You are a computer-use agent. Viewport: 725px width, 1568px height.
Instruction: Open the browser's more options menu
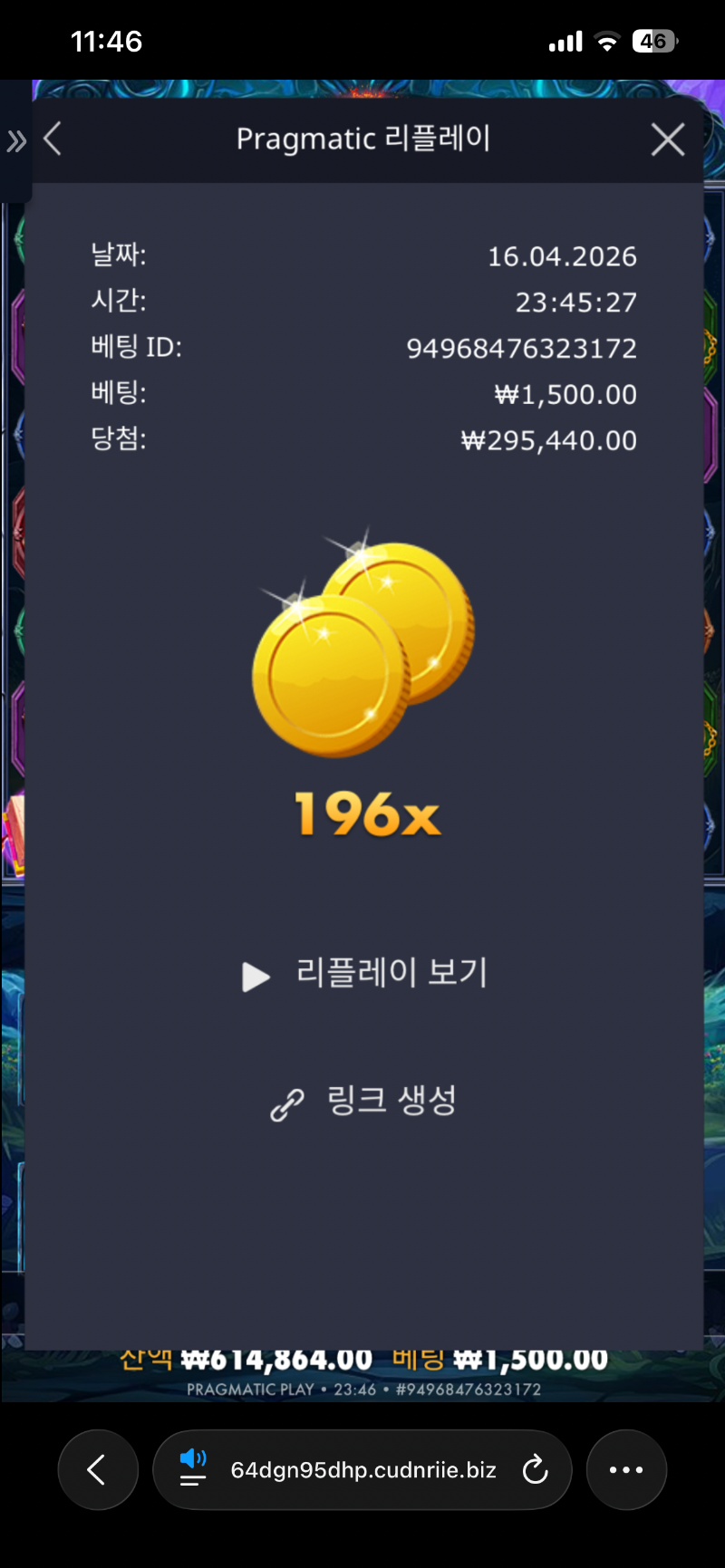pyautogui.click(x=626, y=1469)
